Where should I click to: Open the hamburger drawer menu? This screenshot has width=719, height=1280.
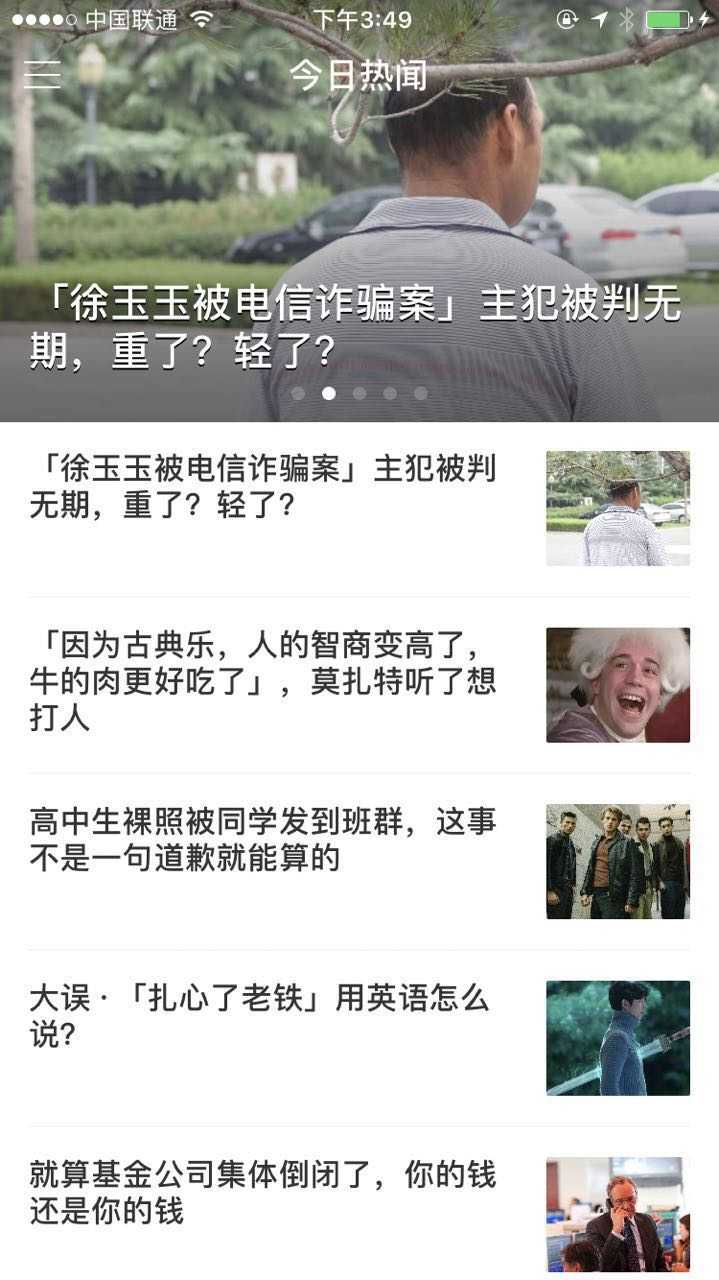pyautogui.click(x=42, y=75)
